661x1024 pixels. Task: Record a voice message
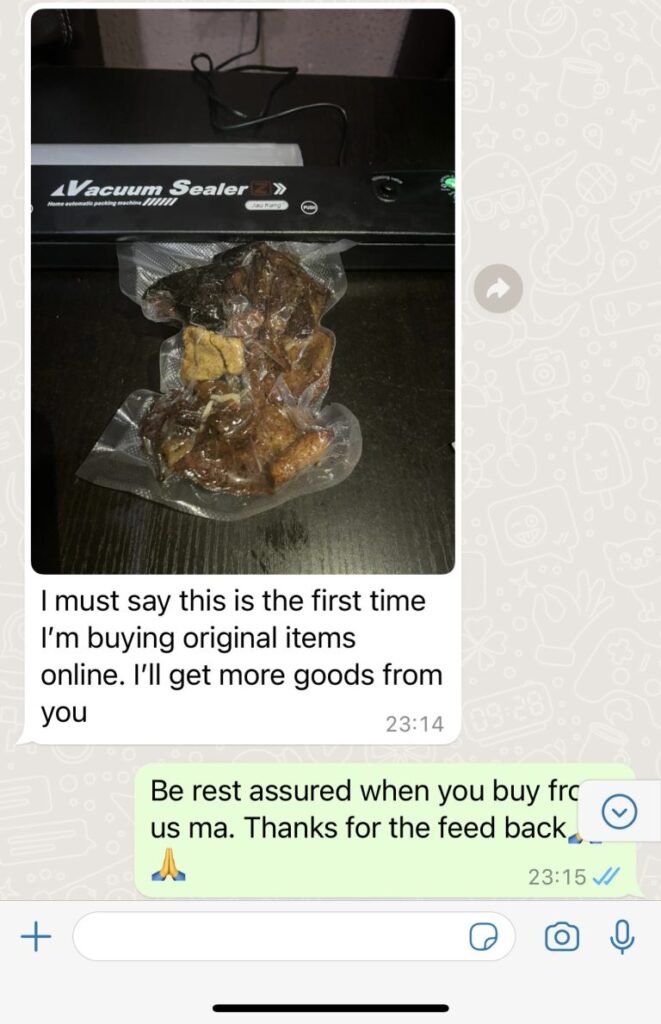point(622,937)
